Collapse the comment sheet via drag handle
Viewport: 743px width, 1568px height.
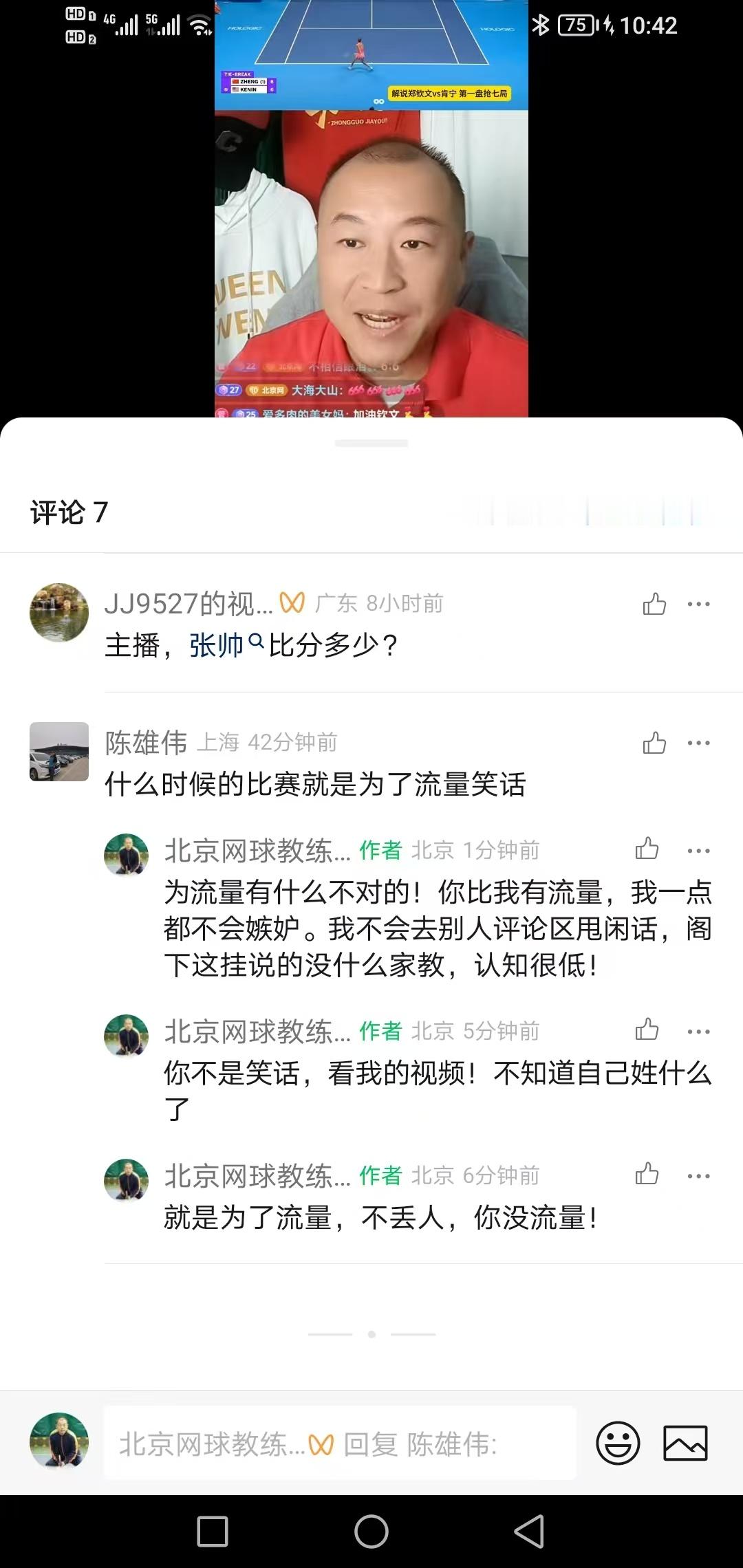click(371, 444)
